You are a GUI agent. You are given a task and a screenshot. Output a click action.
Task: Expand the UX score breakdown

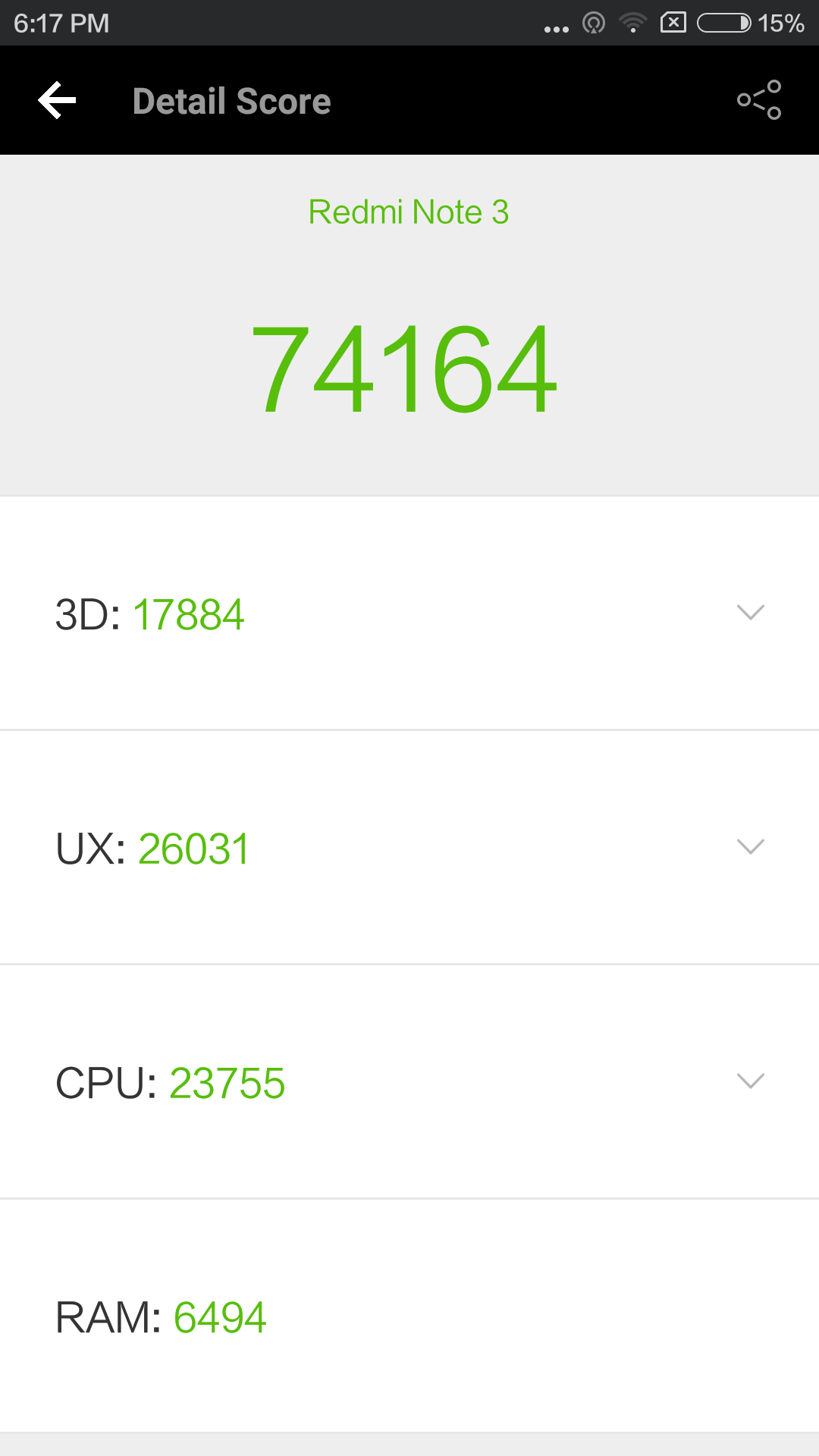750,847
